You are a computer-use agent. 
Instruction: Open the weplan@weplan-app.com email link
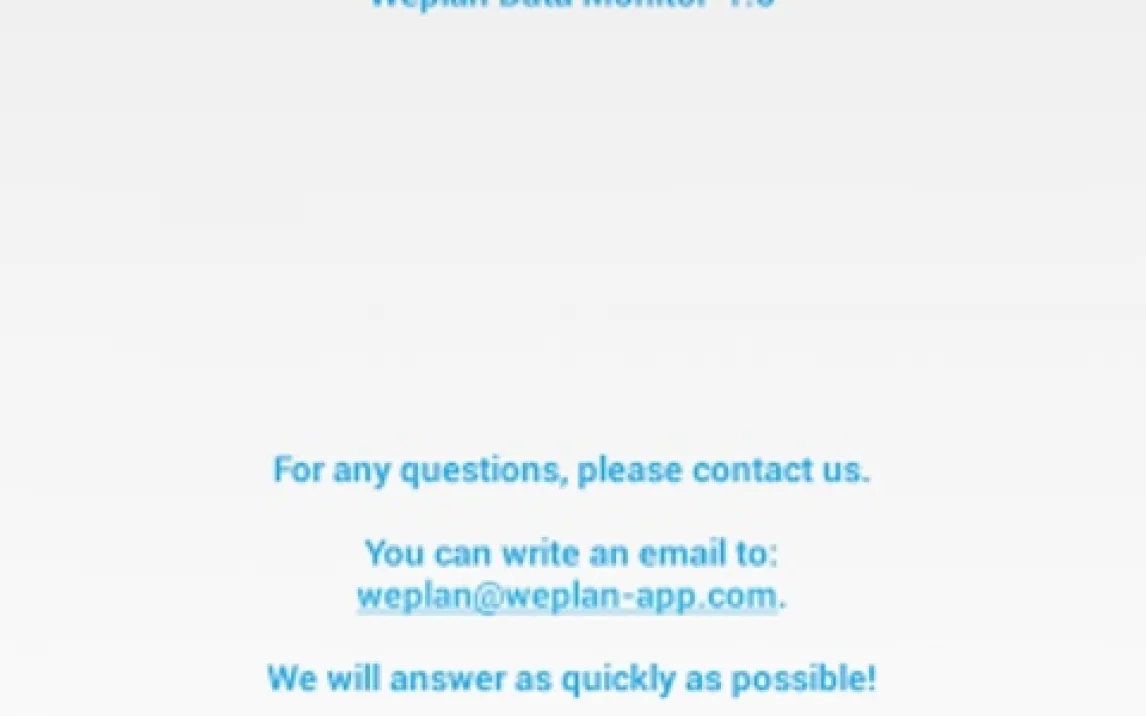(x=567, y=596)
